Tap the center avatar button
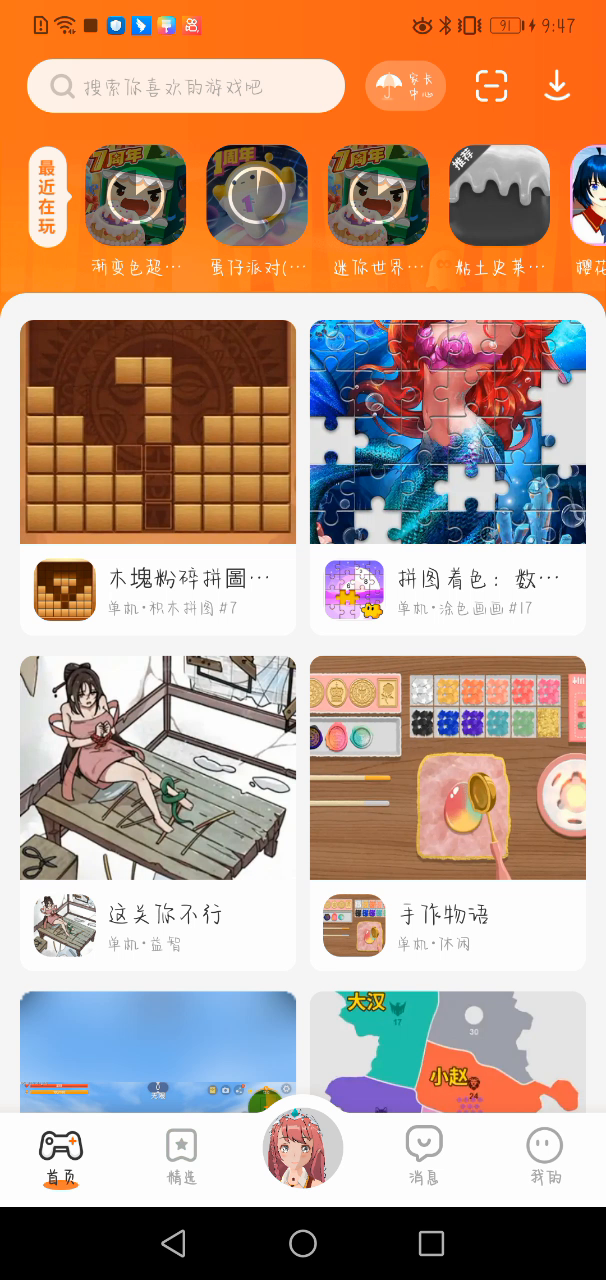The height and width of the screenshot is (1280, 606). 303,1149
